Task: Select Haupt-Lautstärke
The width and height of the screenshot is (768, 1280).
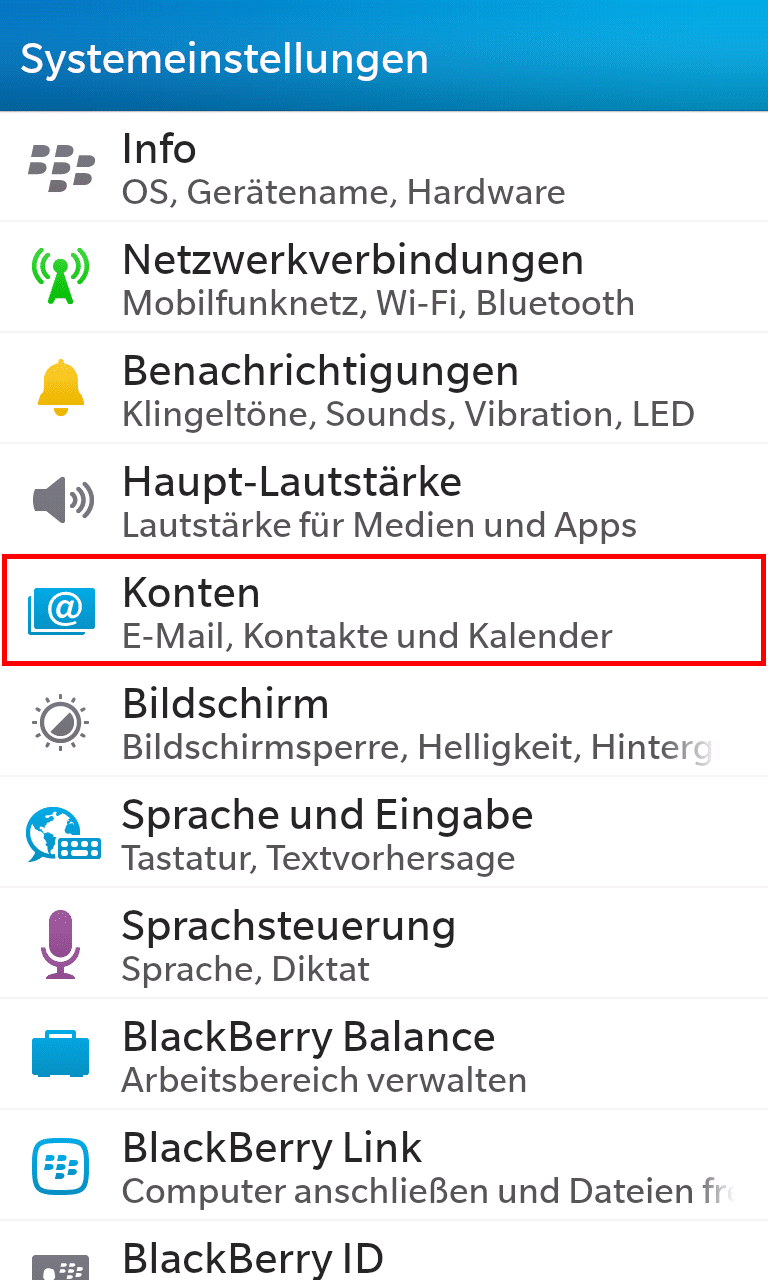Action: [x=384, y=499]
